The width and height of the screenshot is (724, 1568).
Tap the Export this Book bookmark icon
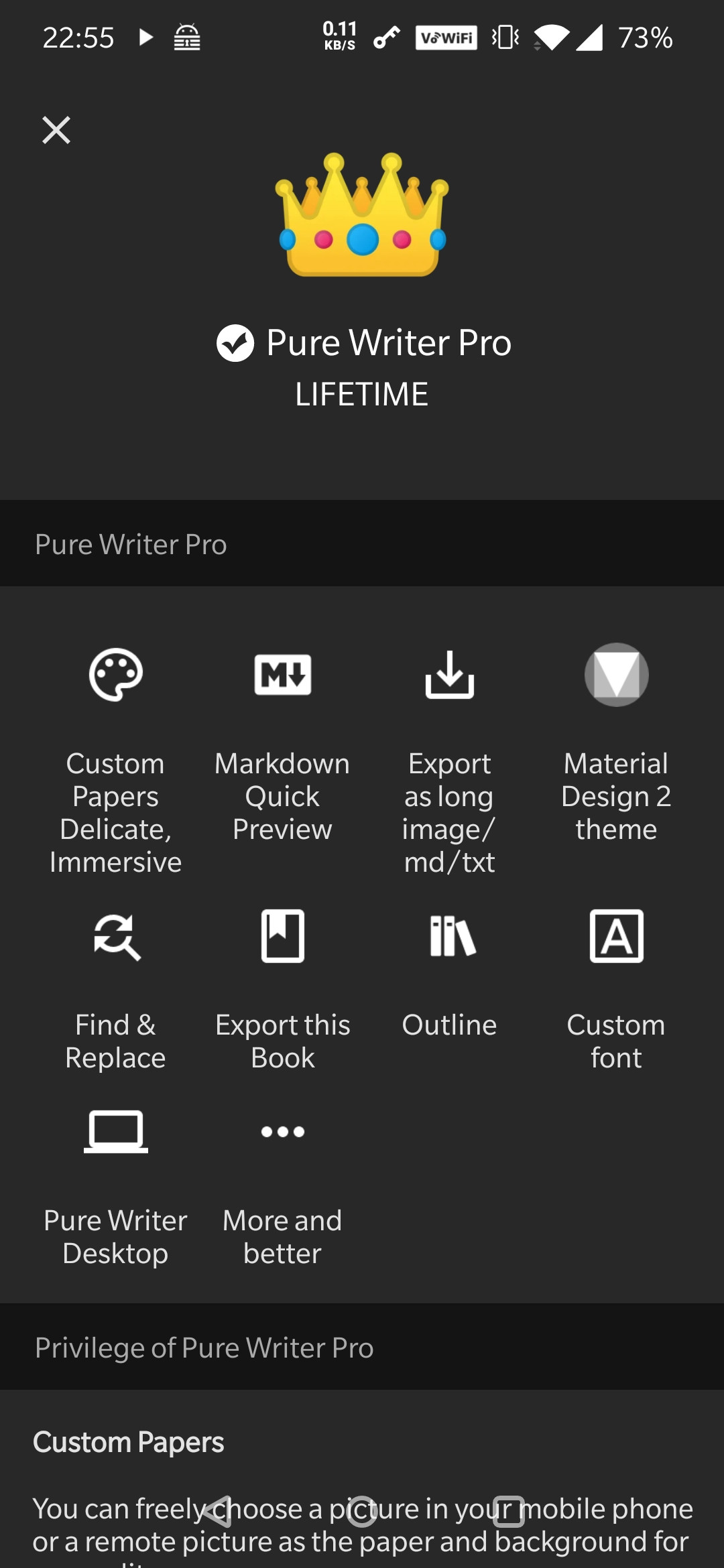coord(283,936)
